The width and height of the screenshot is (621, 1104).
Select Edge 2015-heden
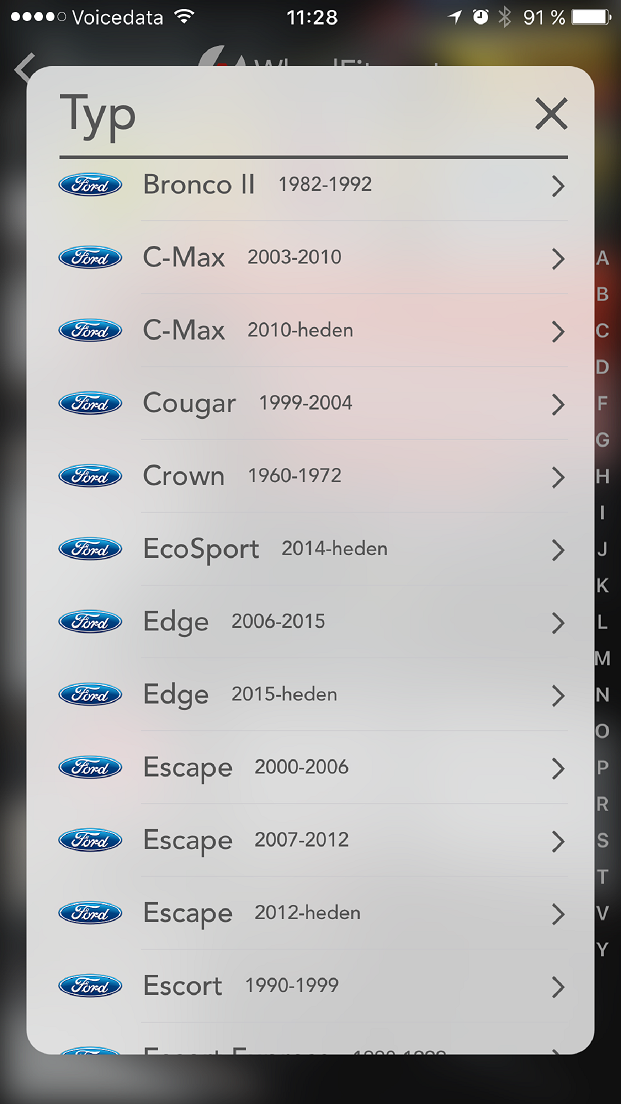312,695
